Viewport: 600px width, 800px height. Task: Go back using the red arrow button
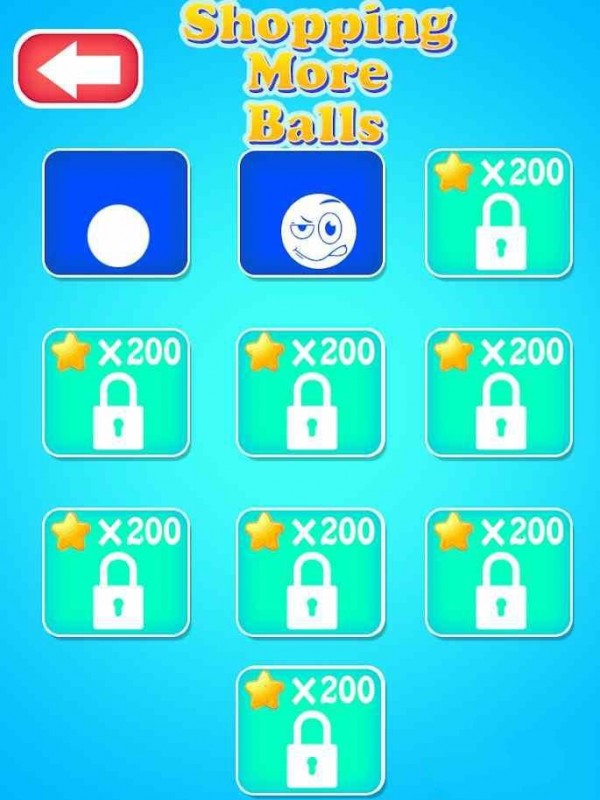[78, 68]
